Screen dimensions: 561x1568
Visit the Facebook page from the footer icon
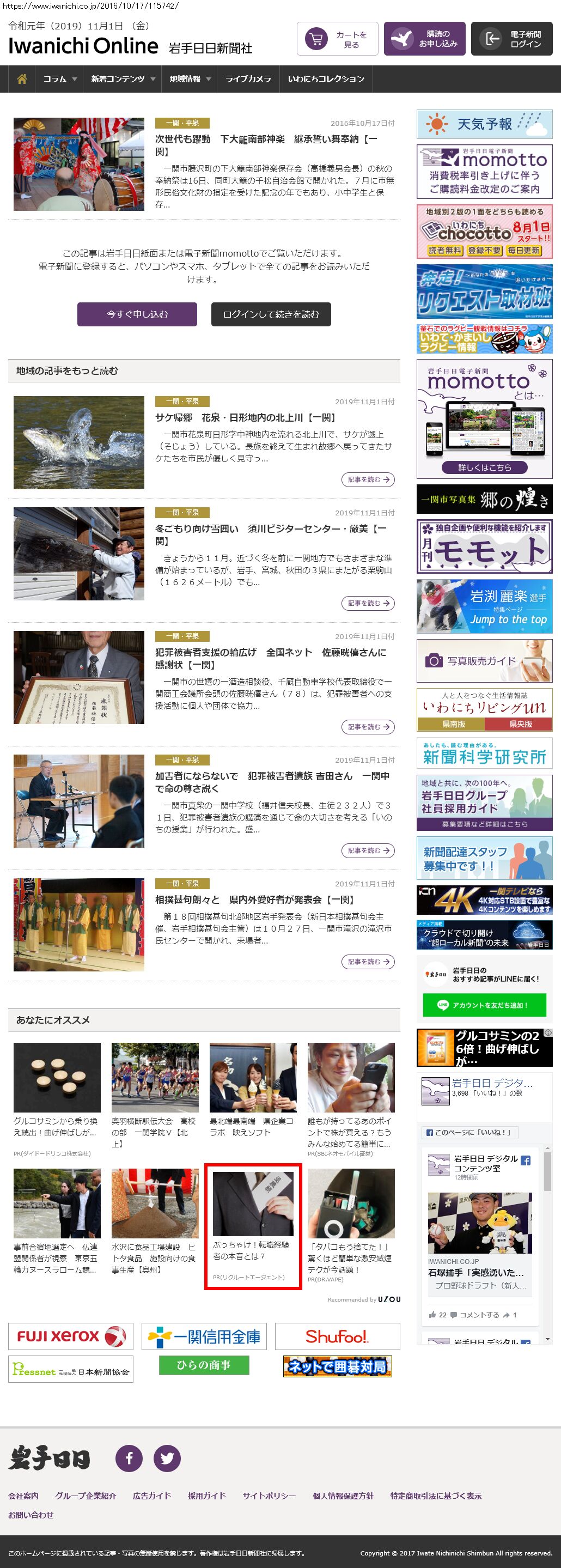[x=129, y=1458]
